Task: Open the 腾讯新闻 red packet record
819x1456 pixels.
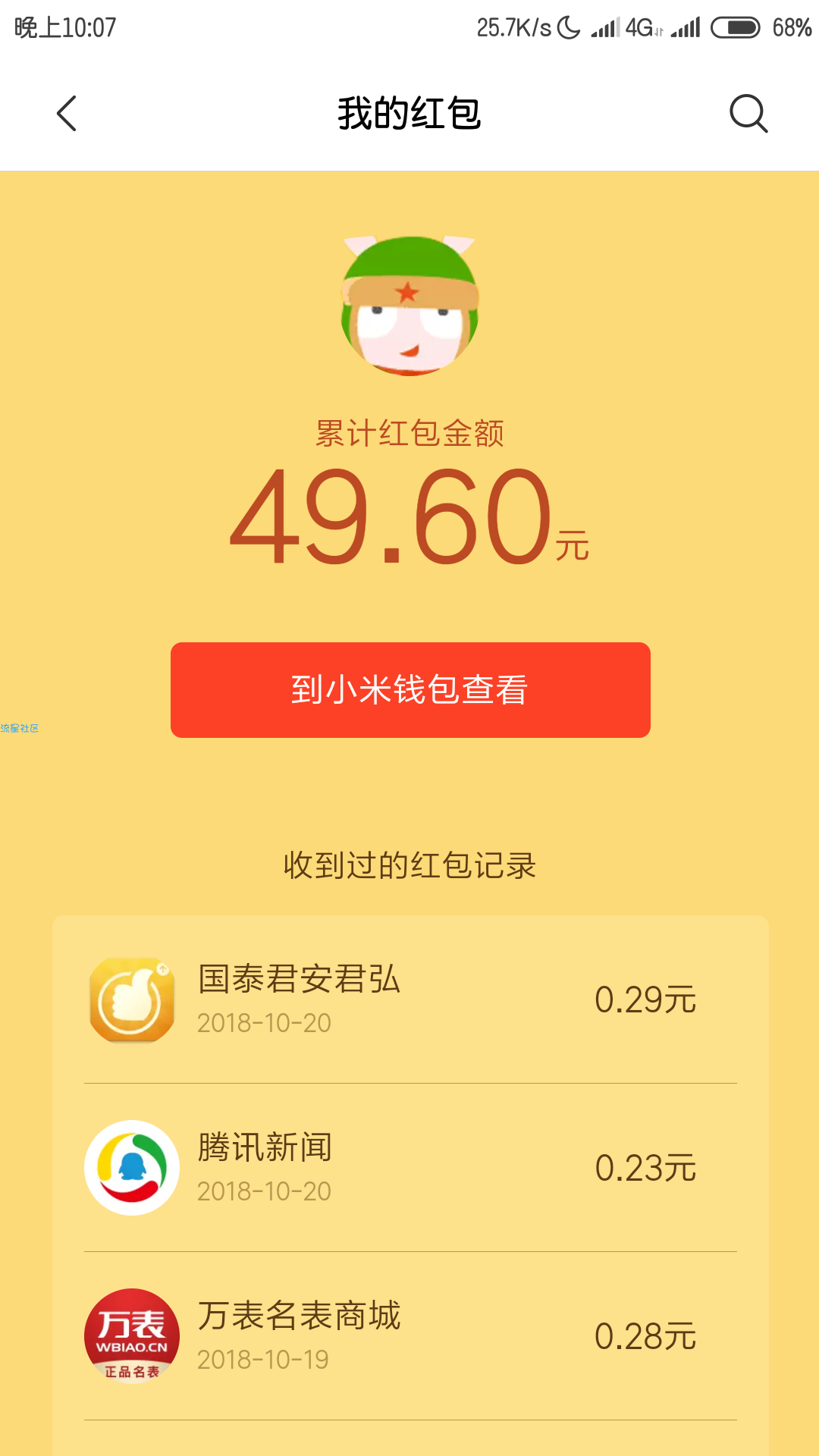Action: click(409, 1168)
